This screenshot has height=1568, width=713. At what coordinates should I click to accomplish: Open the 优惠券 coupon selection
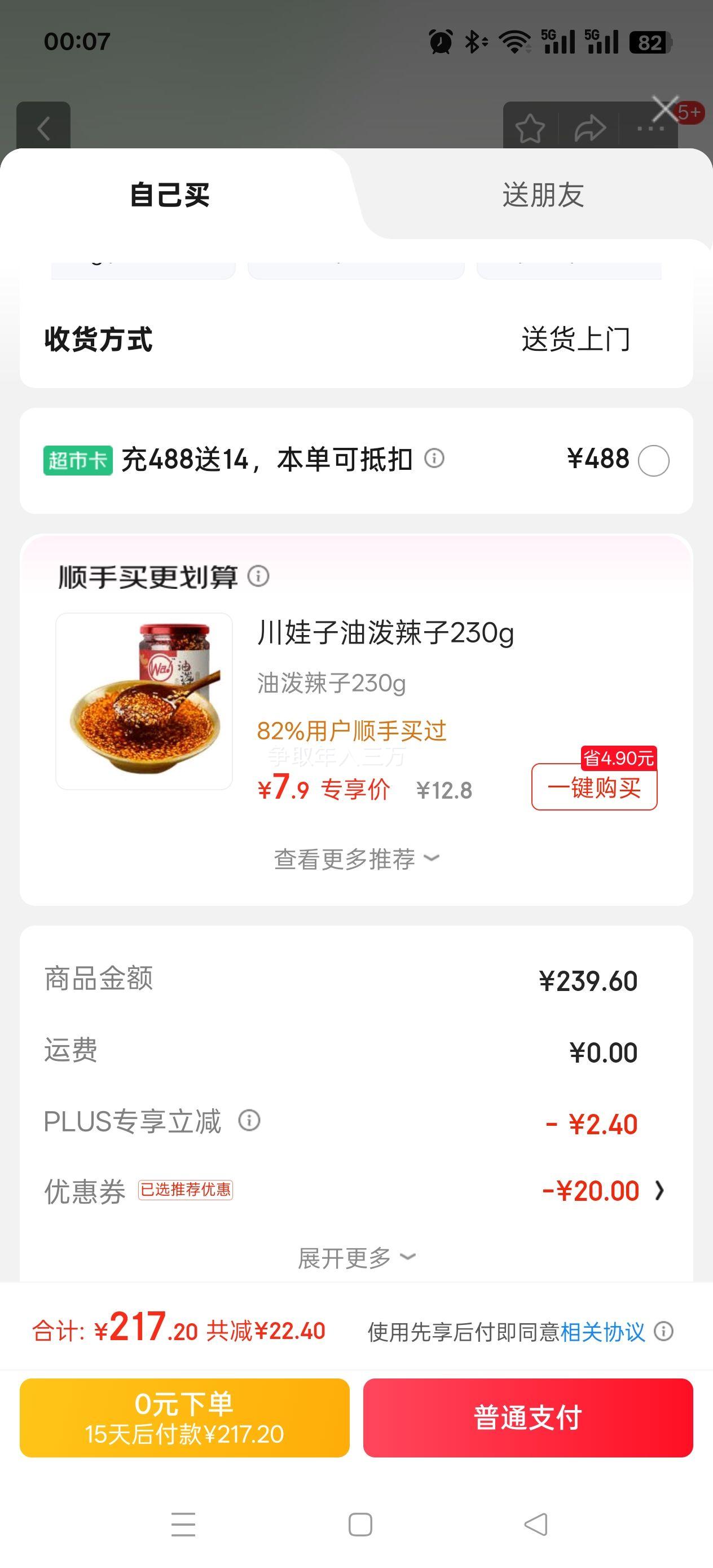click(356, 1191)
